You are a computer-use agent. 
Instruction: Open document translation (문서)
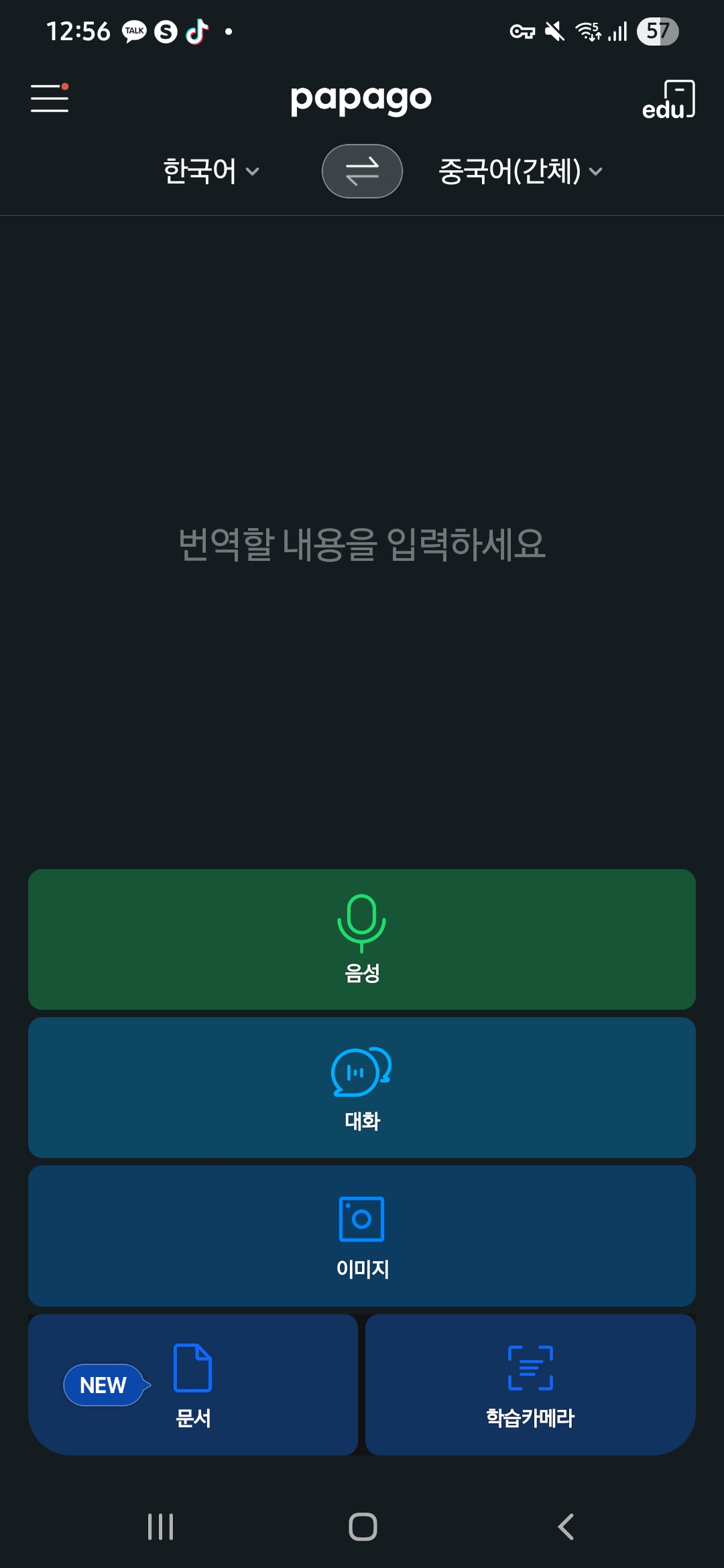pyautogui.click(x=193, y=1384)
